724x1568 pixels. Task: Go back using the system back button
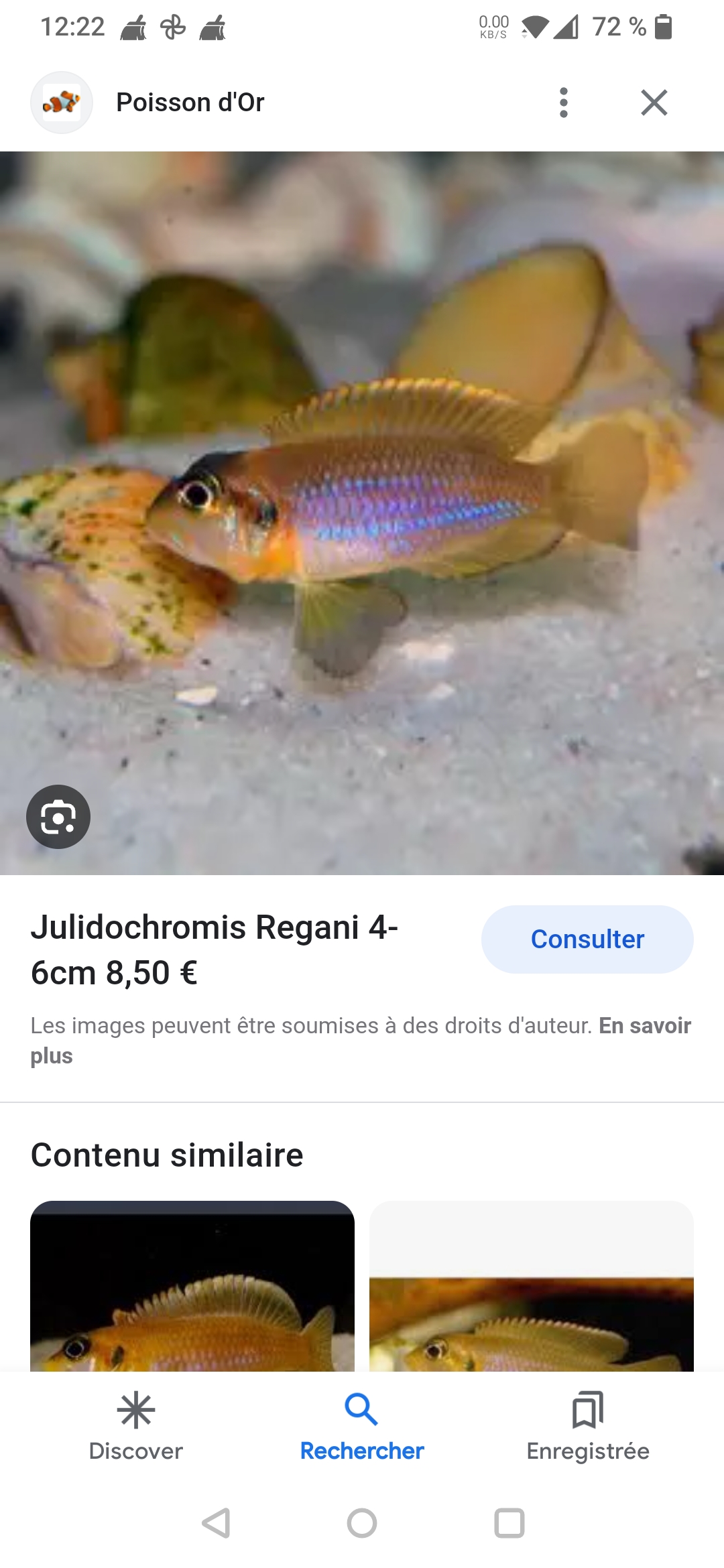216,1523
